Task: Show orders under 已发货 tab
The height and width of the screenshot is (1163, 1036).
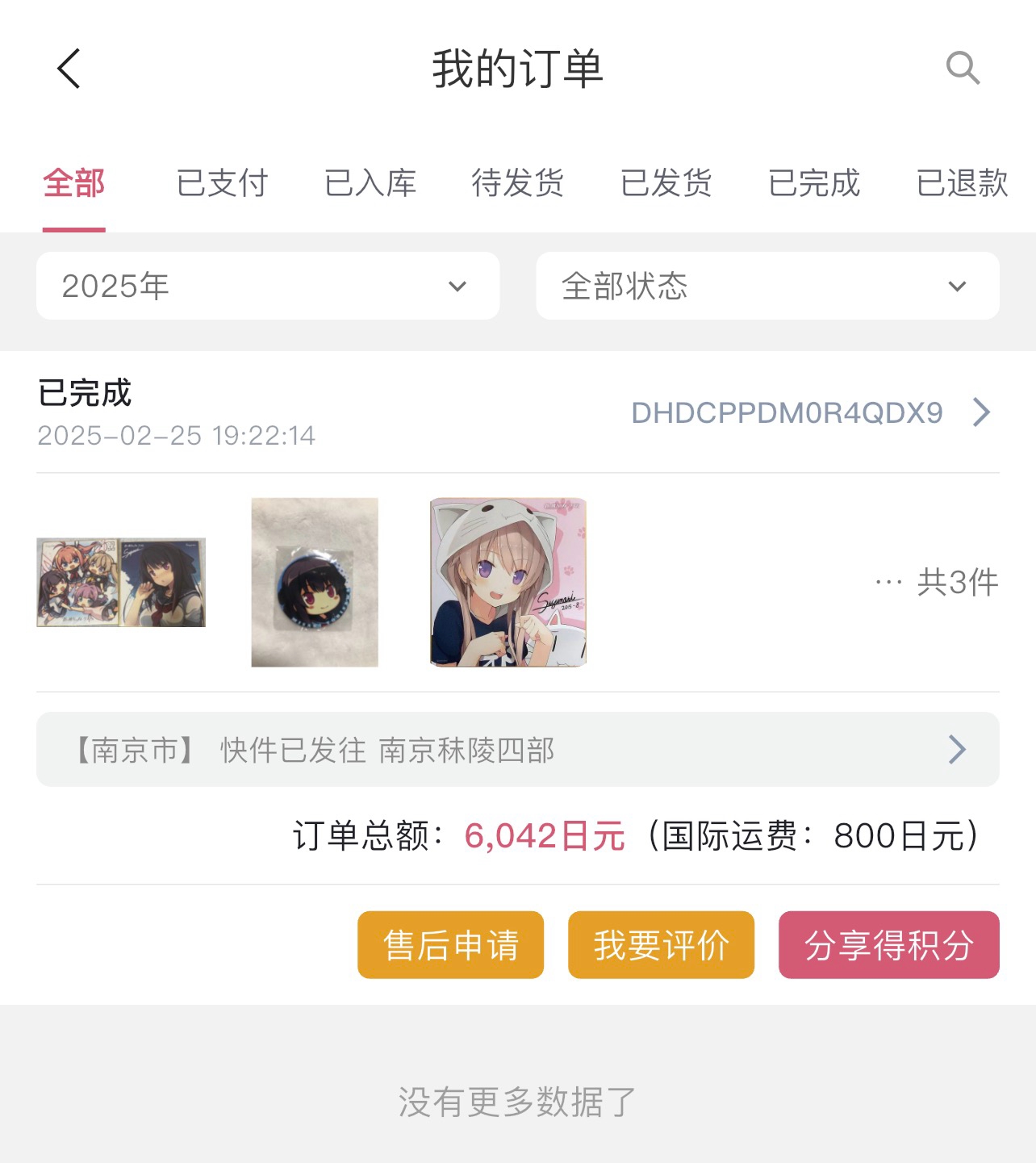Action: click(x=666, y=183)
